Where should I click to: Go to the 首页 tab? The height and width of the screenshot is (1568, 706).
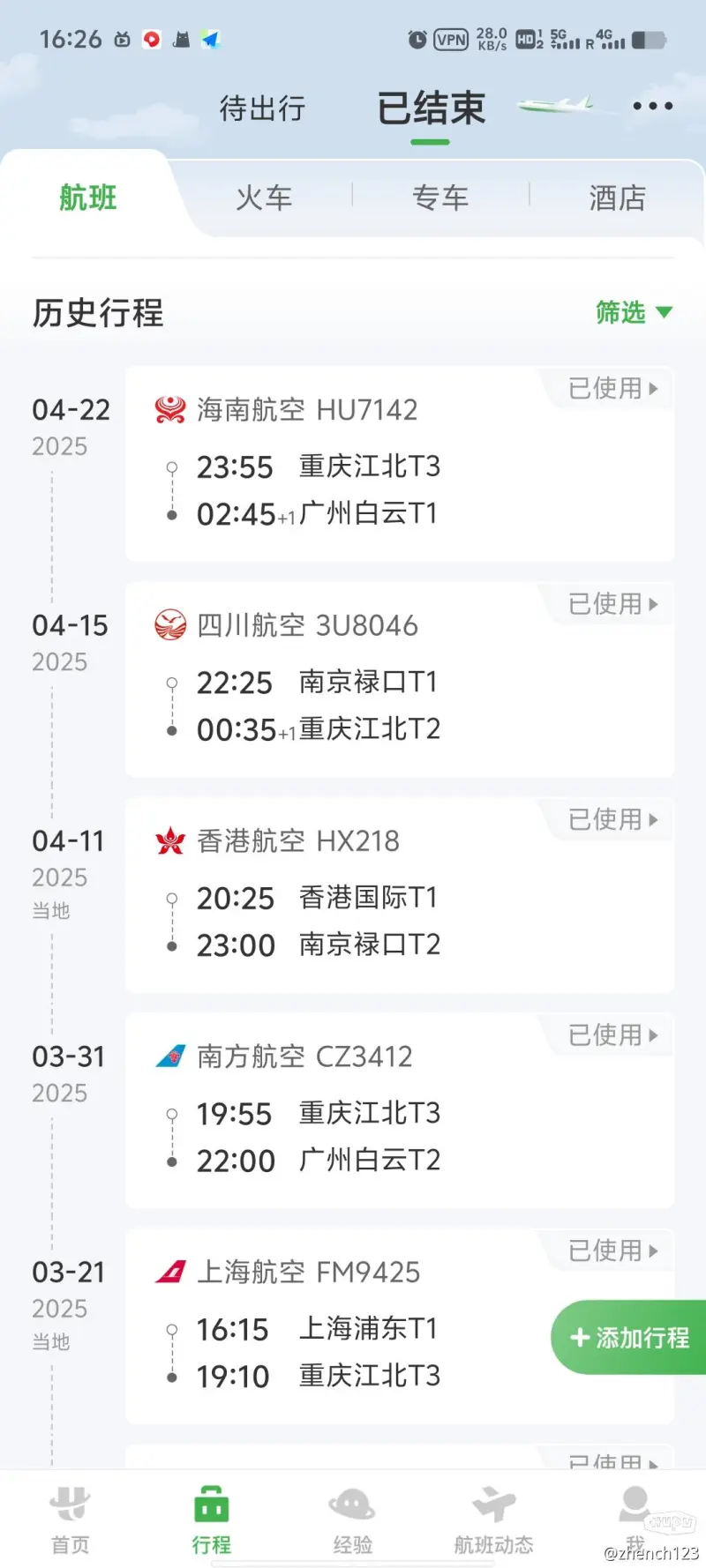pyautogui.click(x=71, y=1520)
